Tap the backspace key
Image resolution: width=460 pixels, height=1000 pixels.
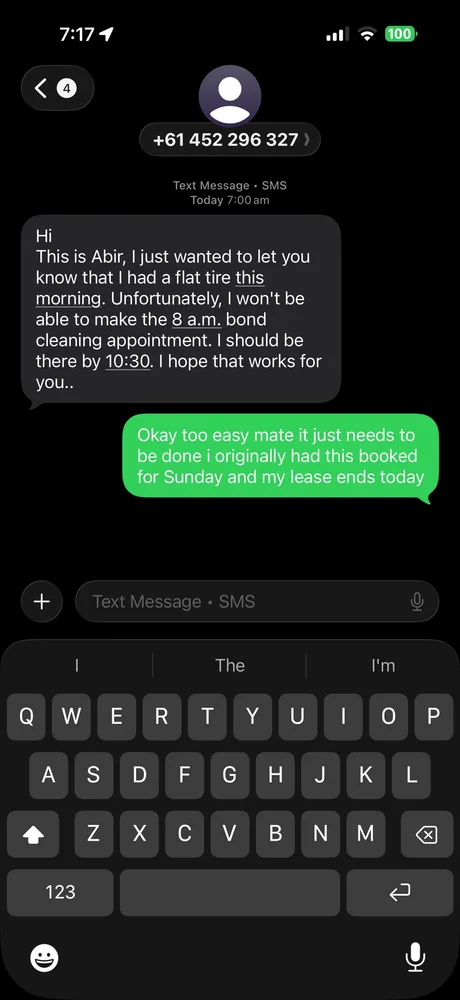[x=426, y=834]
